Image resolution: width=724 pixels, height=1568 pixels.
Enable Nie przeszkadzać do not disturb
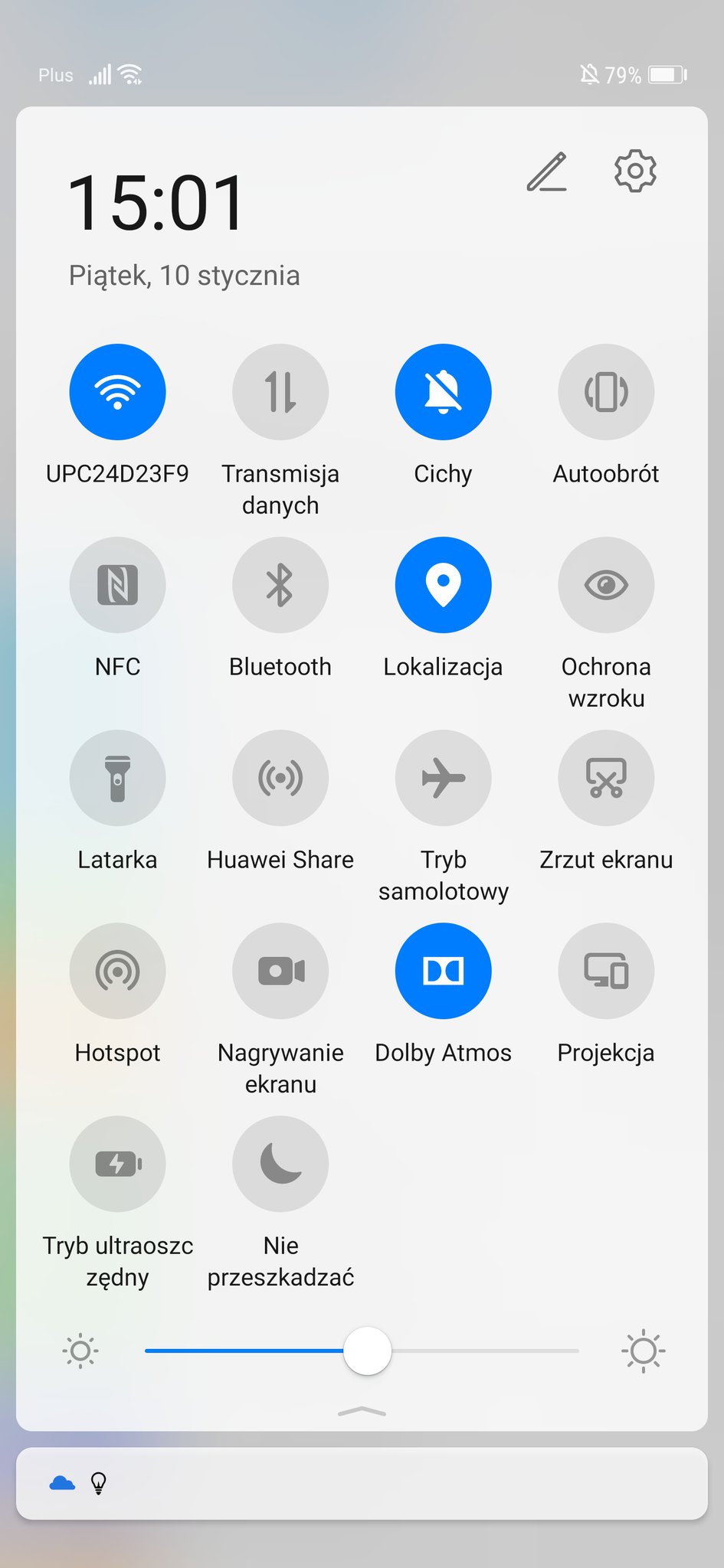click(280, 1164)
